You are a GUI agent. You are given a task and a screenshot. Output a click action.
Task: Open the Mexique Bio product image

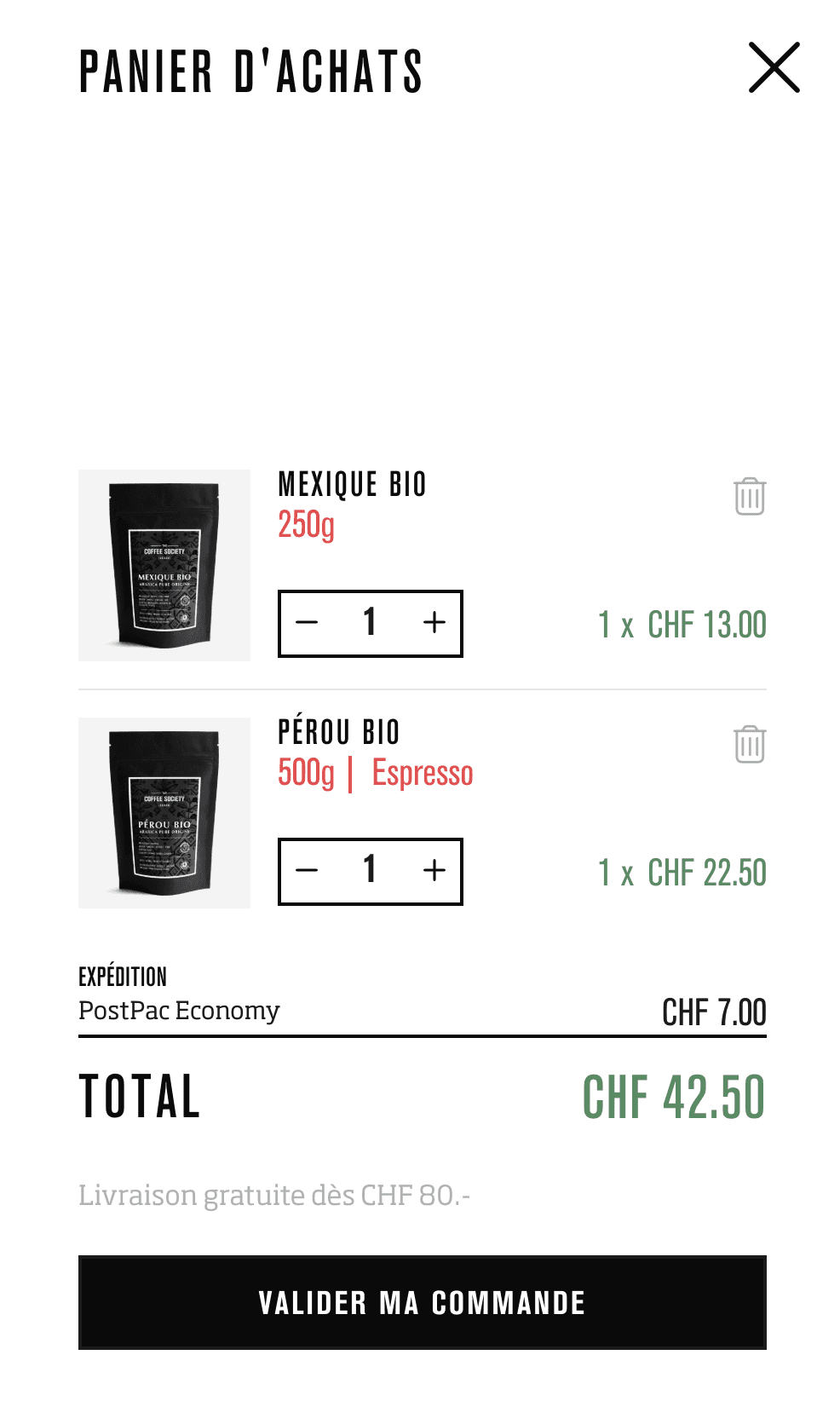pos(164,565)
